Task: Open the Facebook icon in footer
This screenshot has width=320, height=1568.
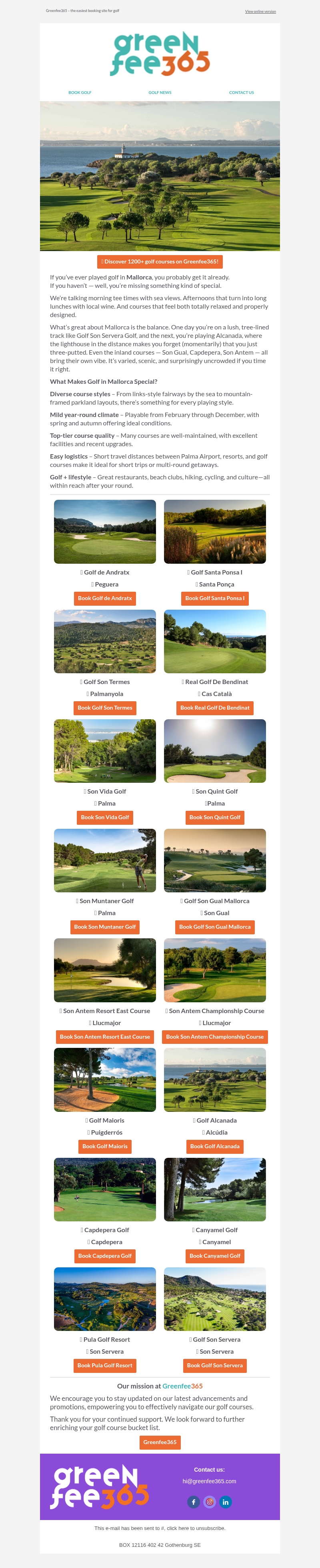Action: click(x=194, y=1502)
